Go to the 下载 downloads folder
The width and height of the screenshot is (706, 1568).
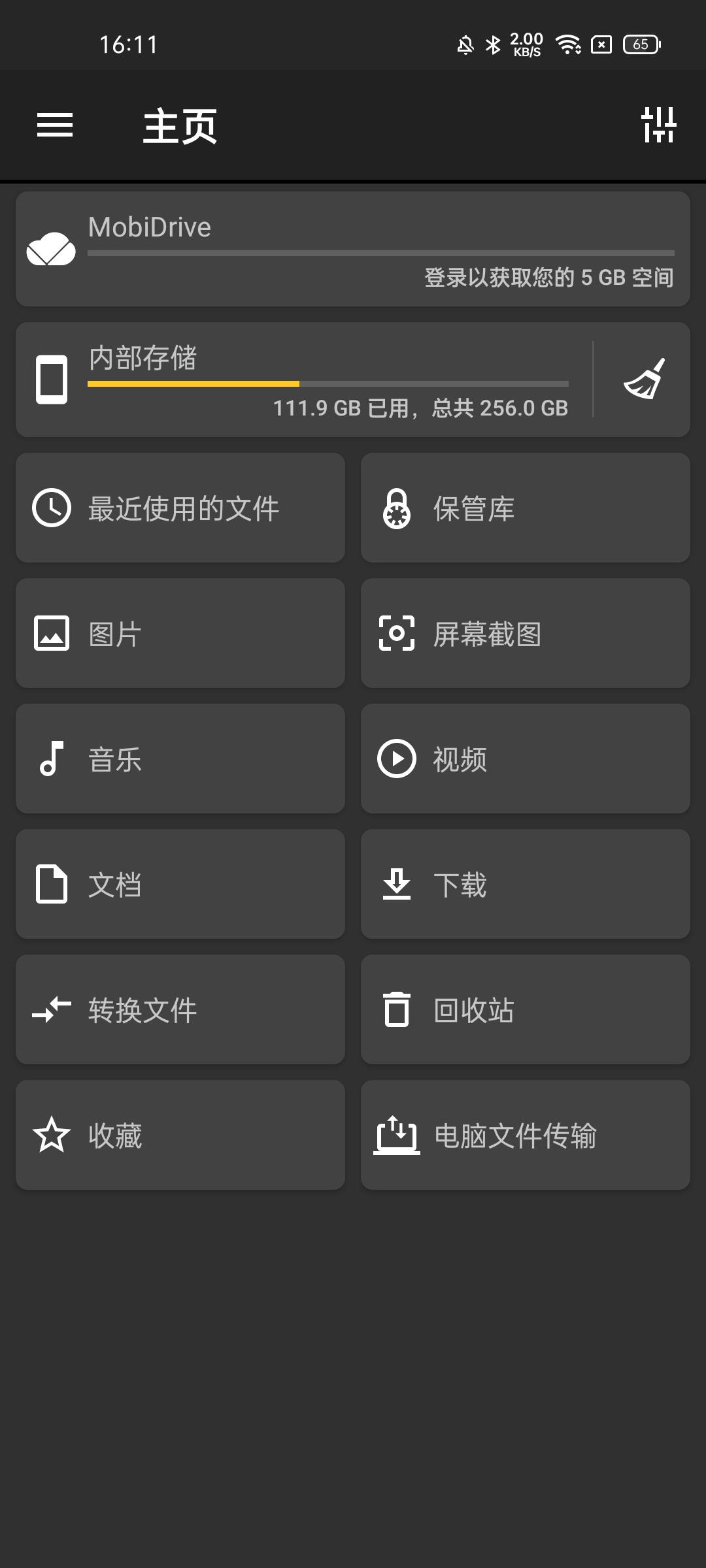point(526,884)
